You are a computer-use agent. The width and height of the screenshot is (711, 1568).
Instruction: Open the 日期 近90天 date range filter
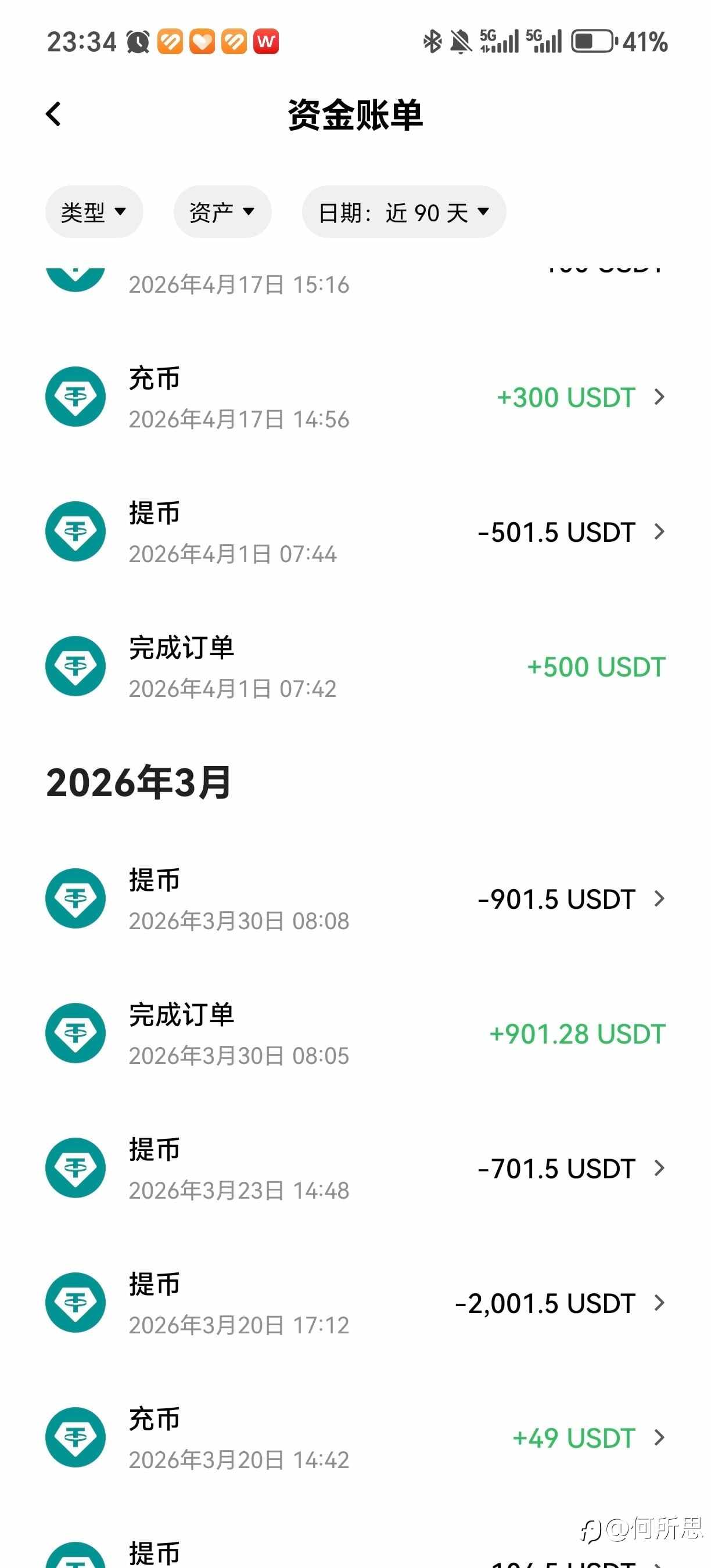click(x=404, y=212)
